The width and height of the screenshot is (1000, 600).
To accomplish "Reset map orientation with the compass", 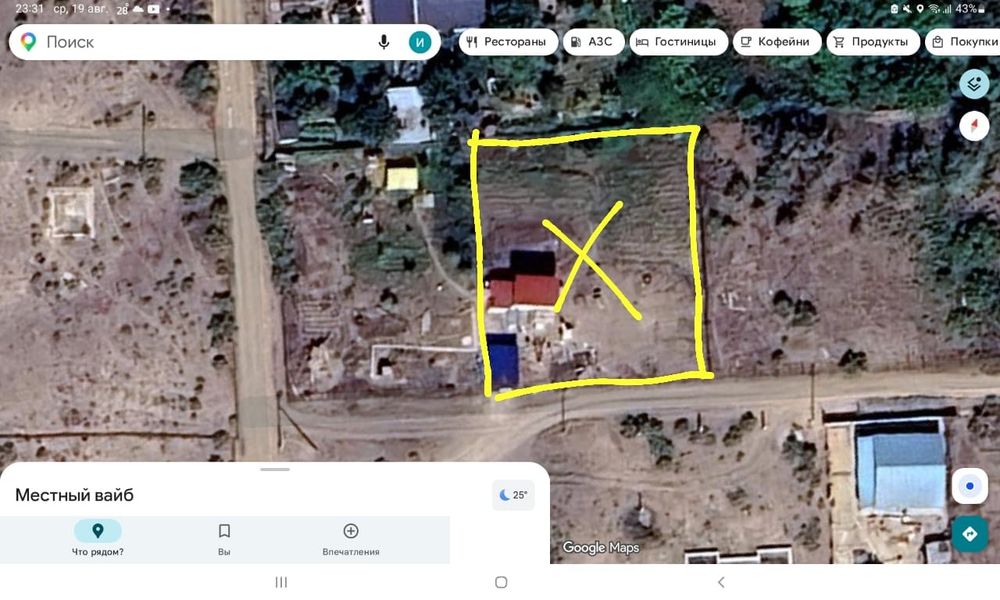I will 974,126.
